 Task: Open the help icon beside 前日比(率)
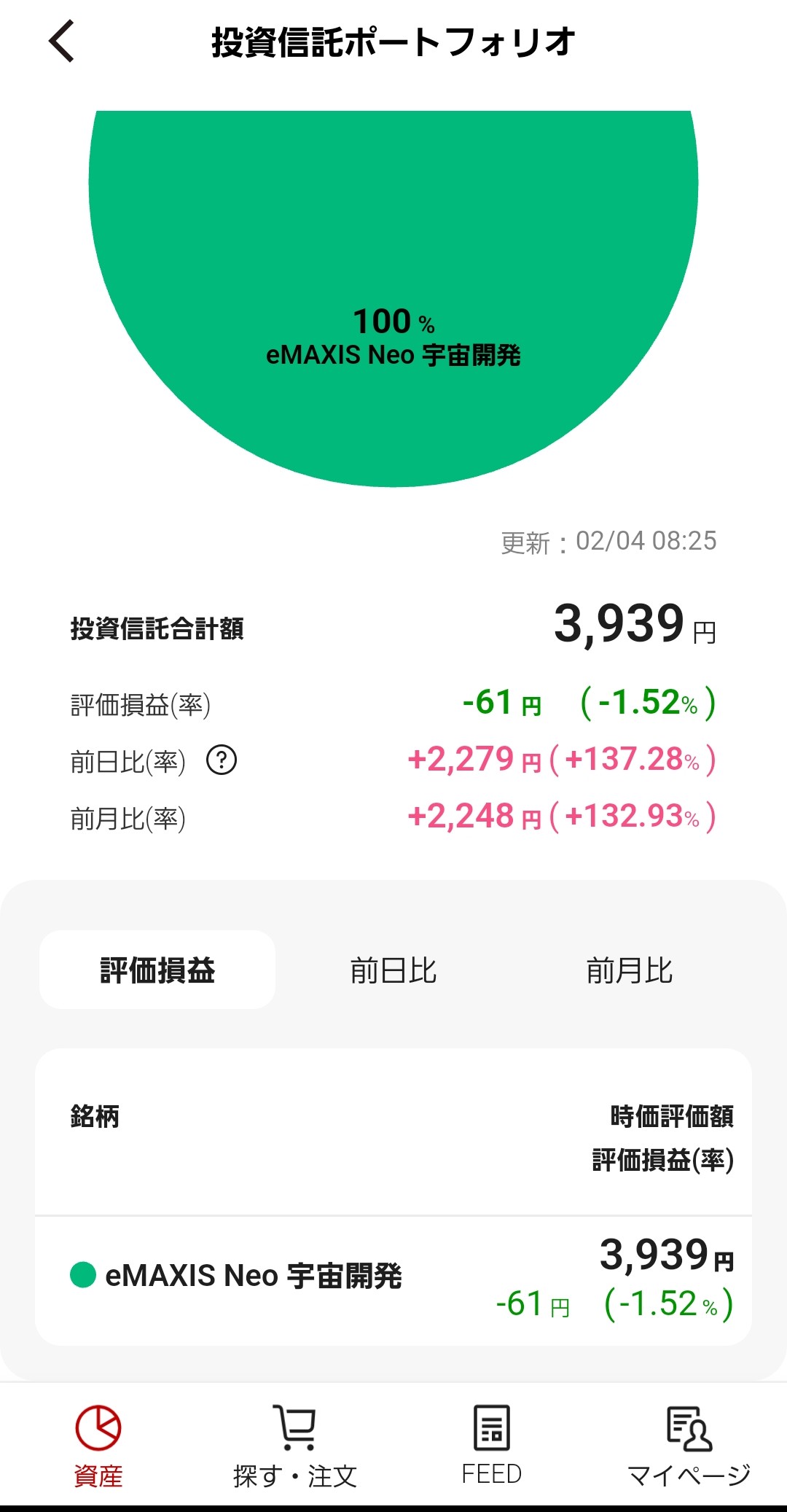click(x=222, y=760)
